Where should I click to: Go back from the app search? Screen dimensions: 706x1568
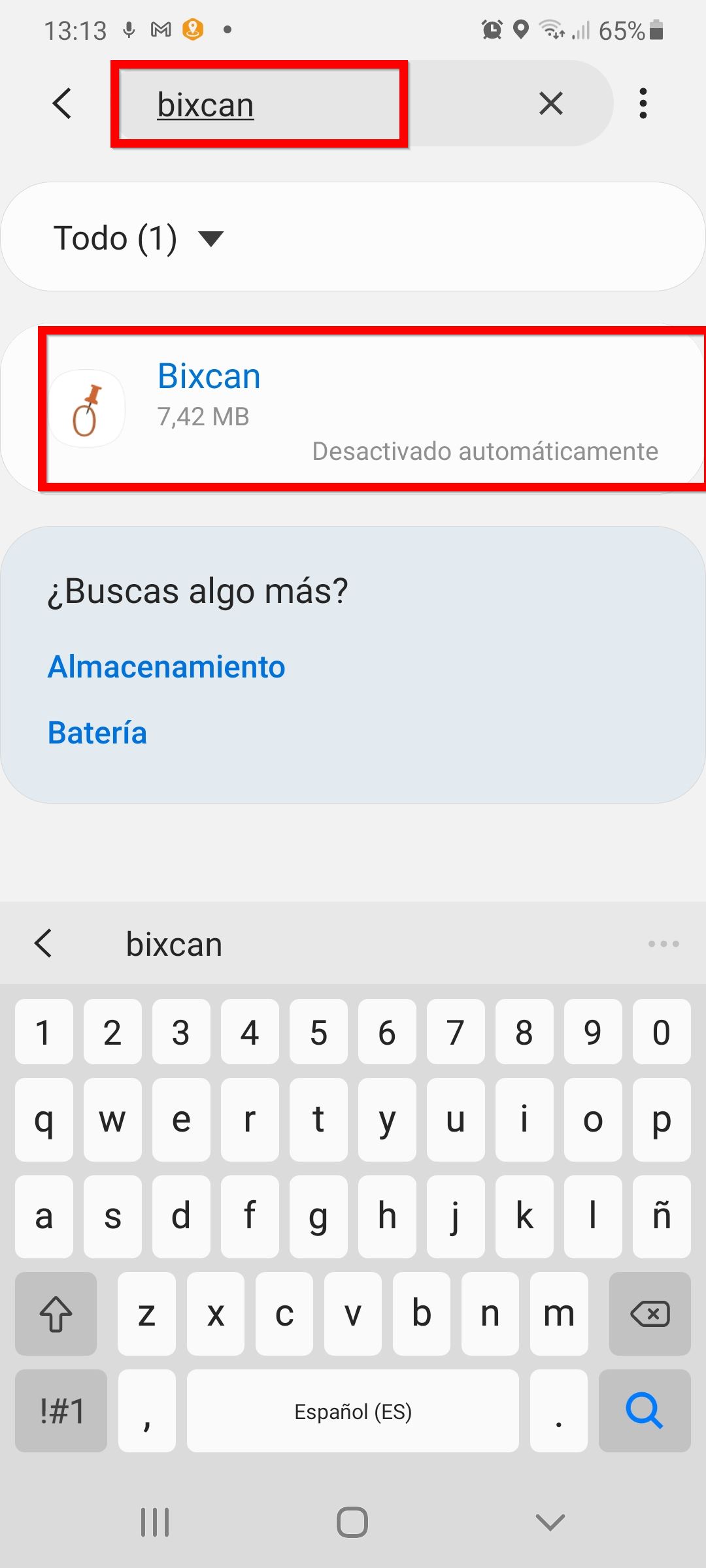tap(62, 103)
